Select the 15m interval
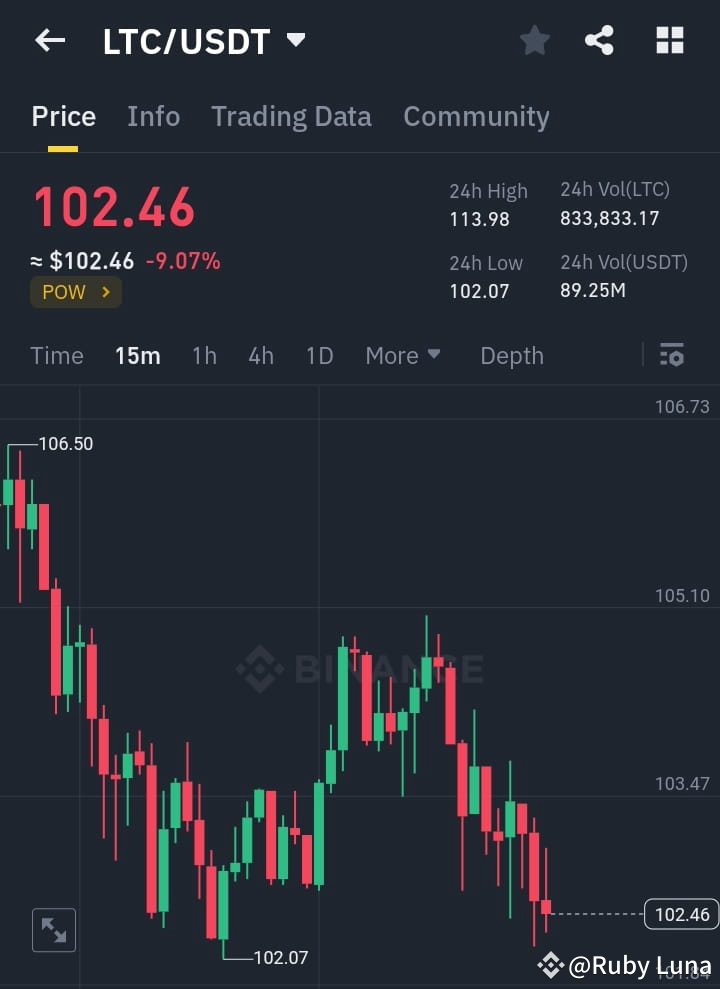The width and height of the screenshot is (720, 989). coord(138,355)
